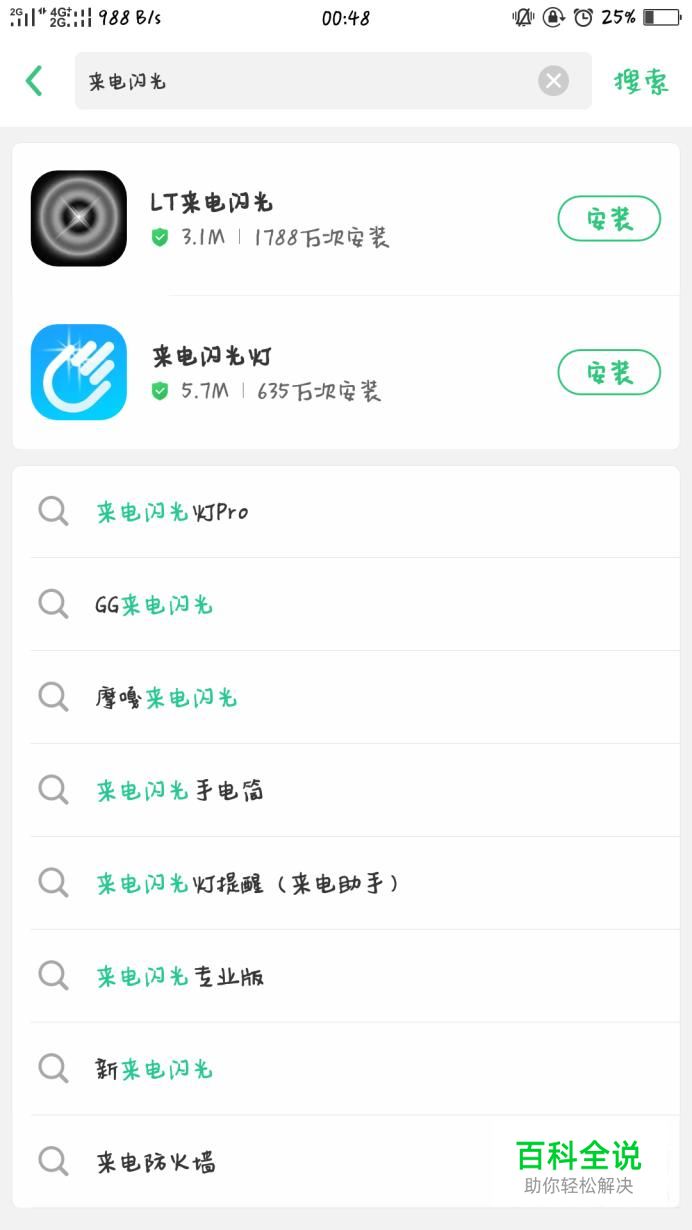Install 来电闪光灯 app
The image size is (692, 1230).
click(x=608, y=372)
